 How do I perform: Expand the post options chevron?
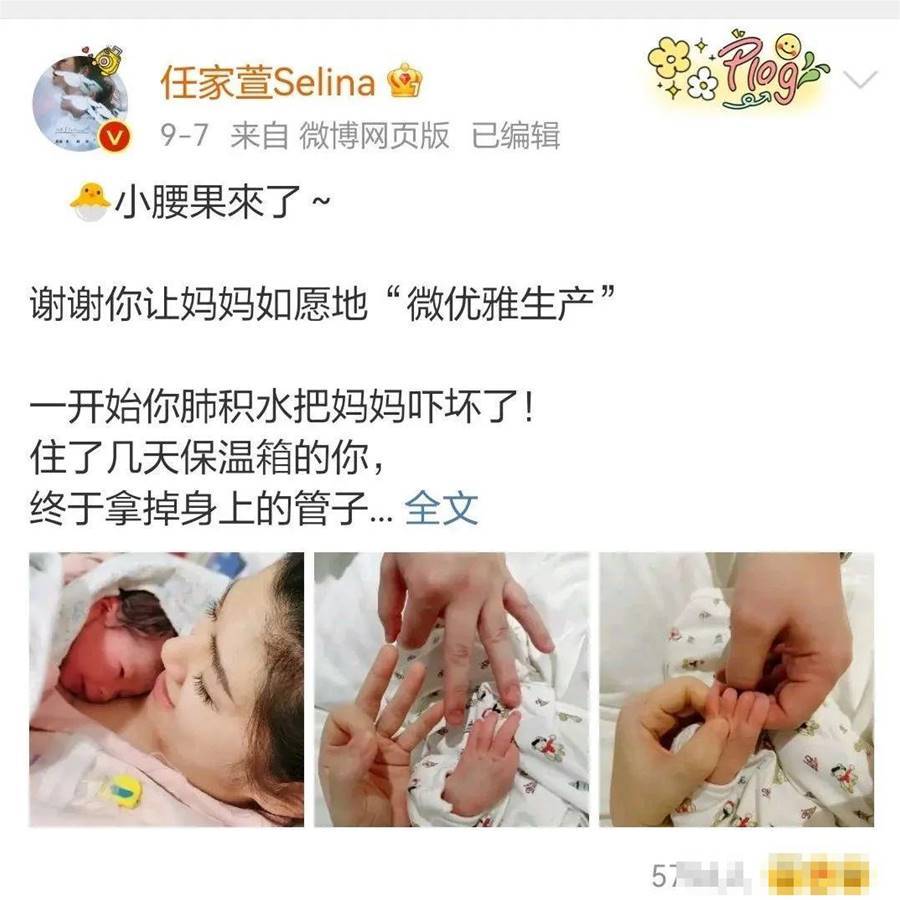click(x=860, y=79)
